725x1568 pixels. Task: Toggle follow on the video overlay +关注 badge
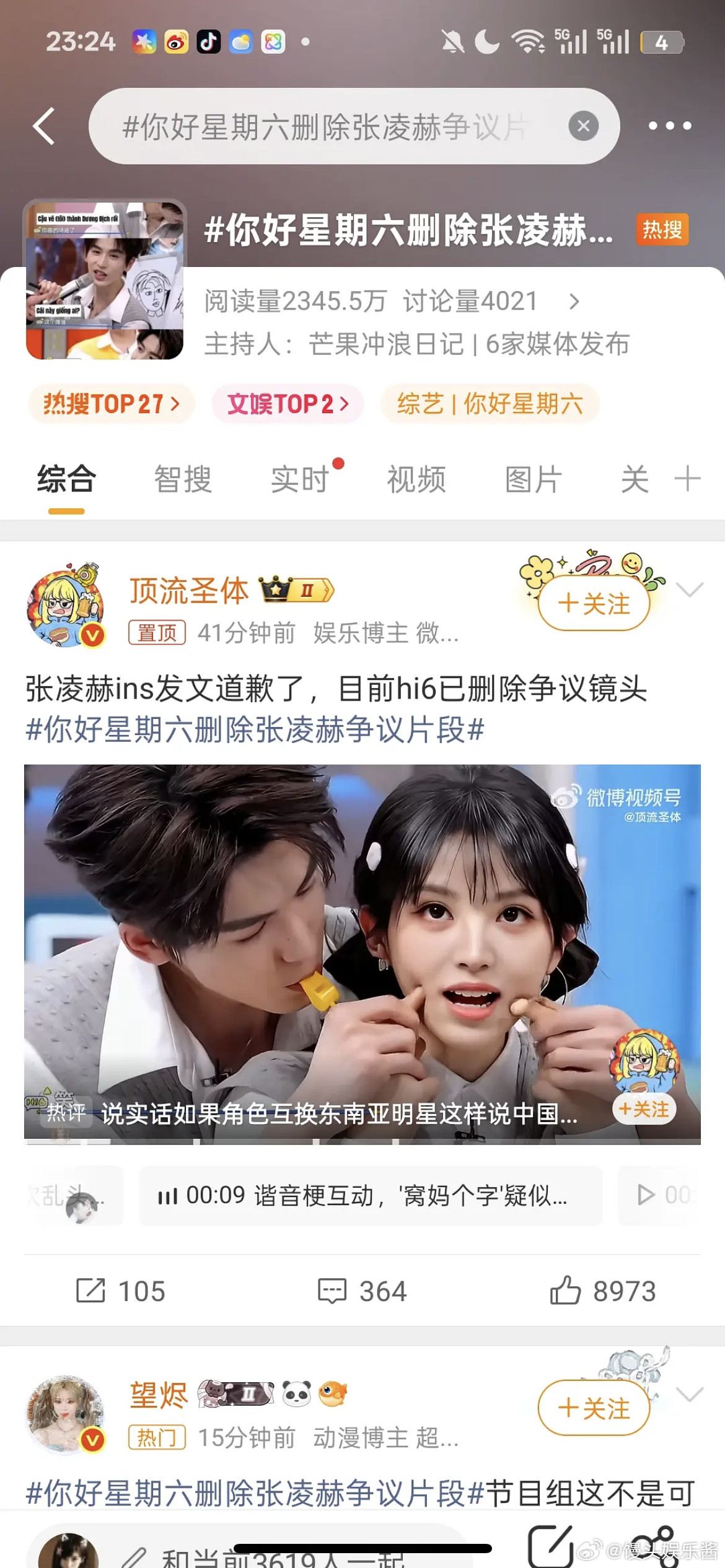(x=643, y=1110)
